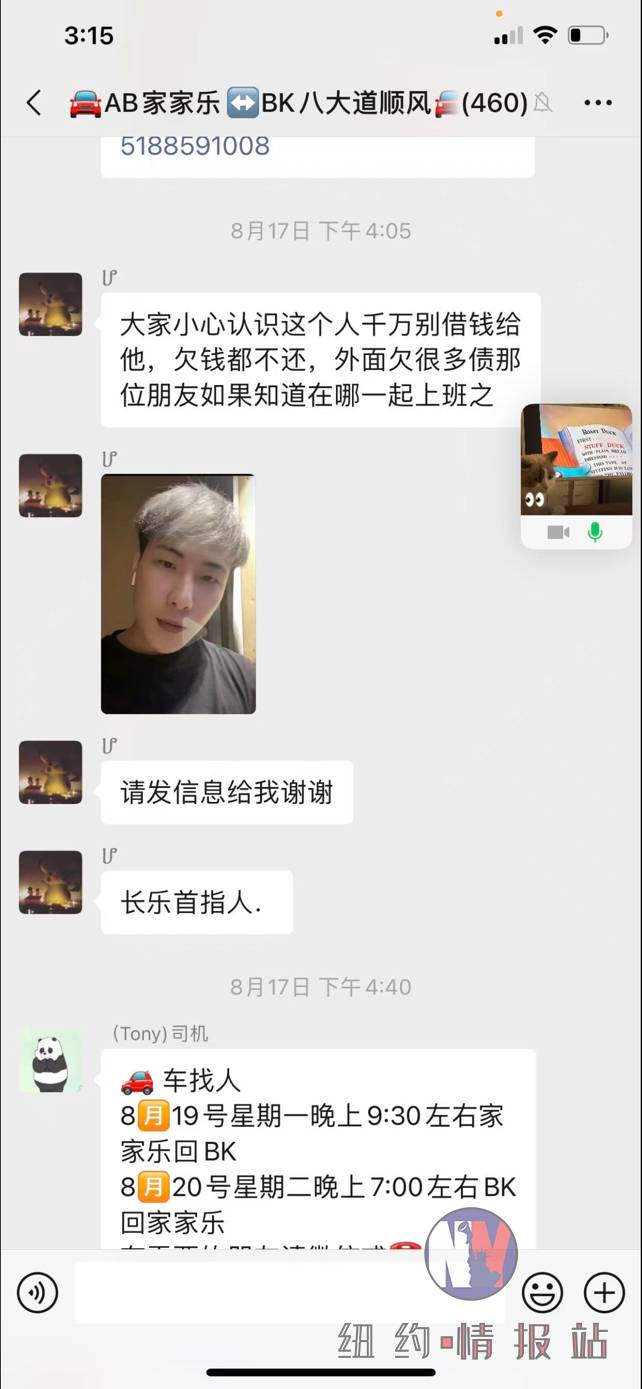Open Tony driver's panda avatar profile

click(51, 1061)
